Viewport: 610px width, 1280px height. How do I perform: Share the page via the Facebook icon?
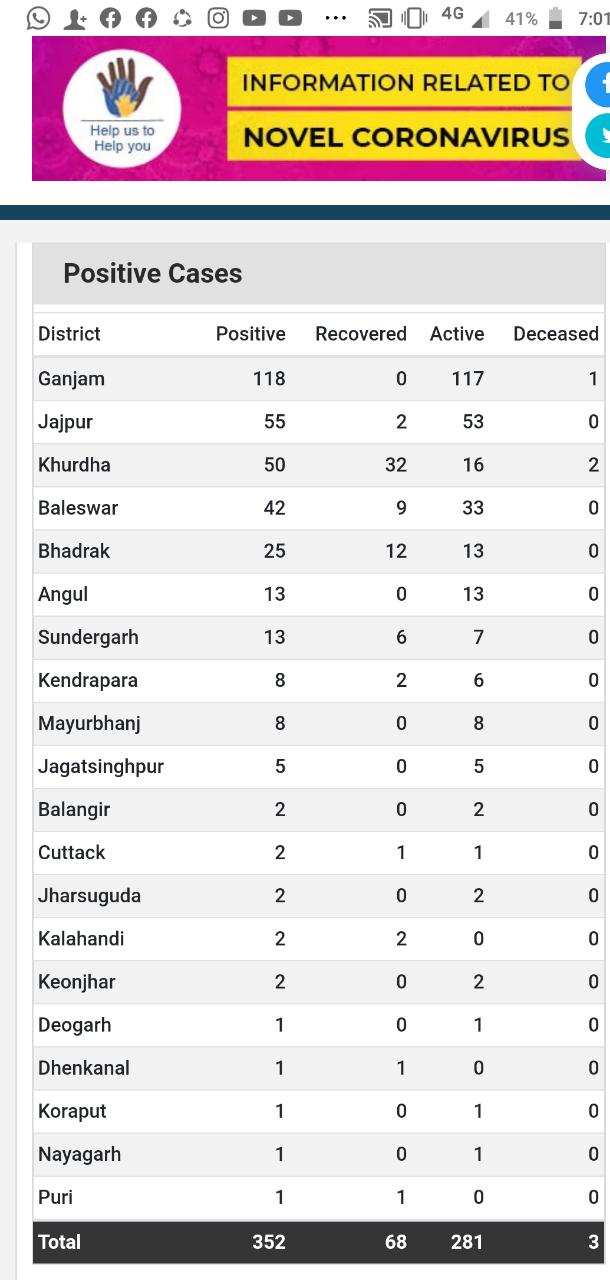[x=598, y=85]
